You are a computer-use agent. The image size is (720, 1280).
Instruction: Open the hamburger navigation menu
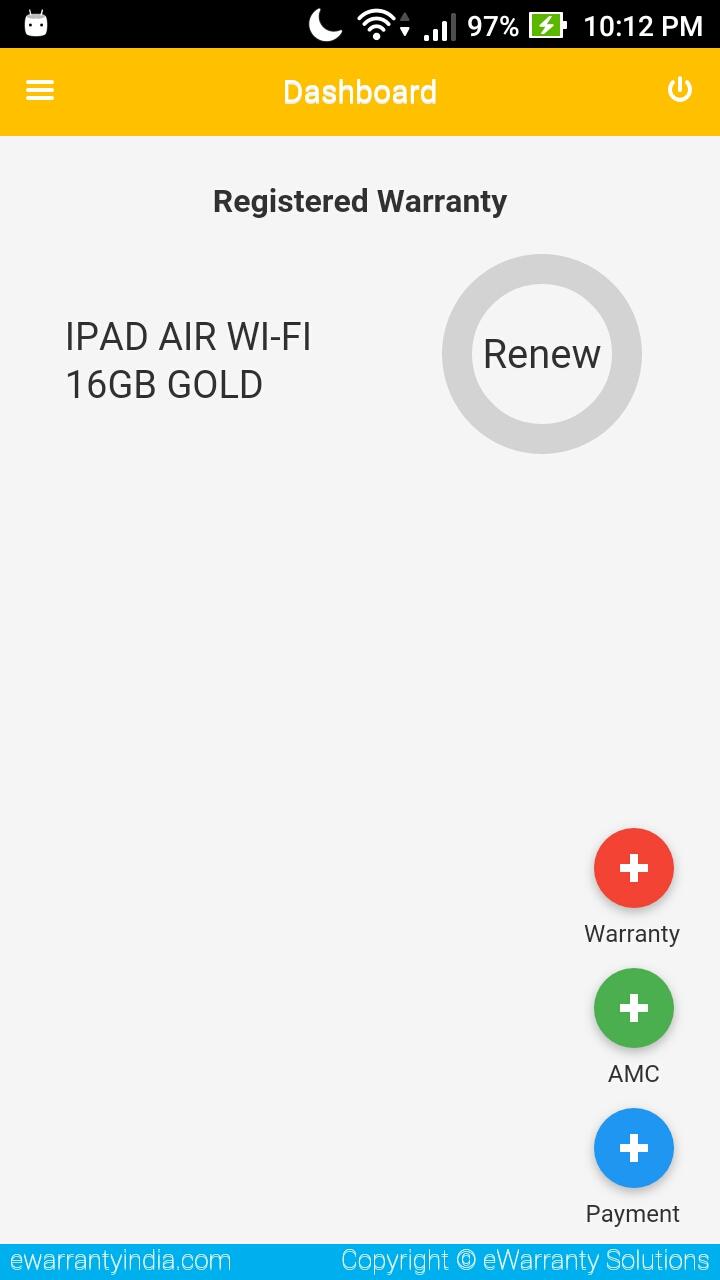click(x=40, y=91)
